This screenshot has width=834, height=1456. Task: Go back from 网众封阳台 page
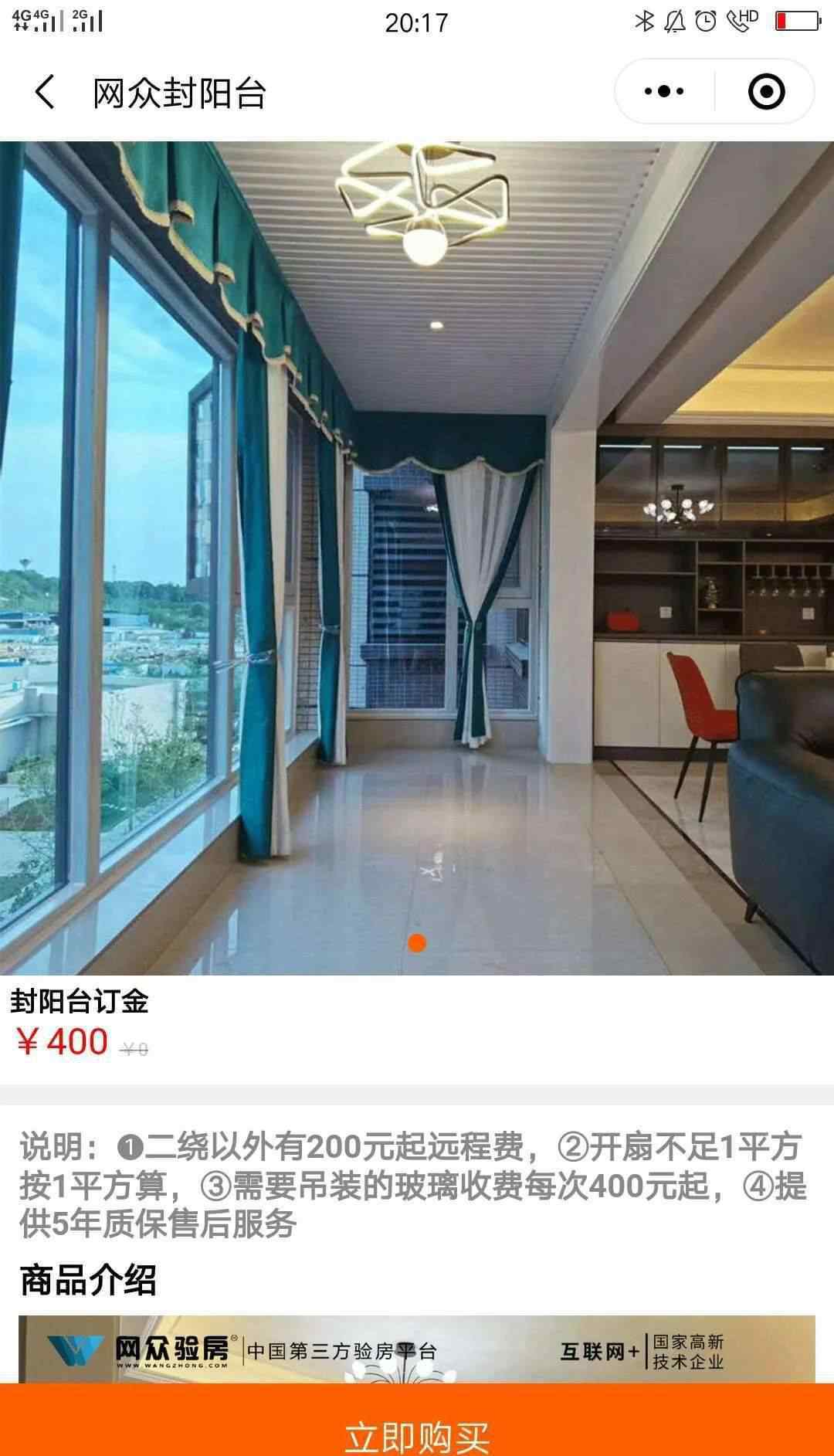[45, 92]
